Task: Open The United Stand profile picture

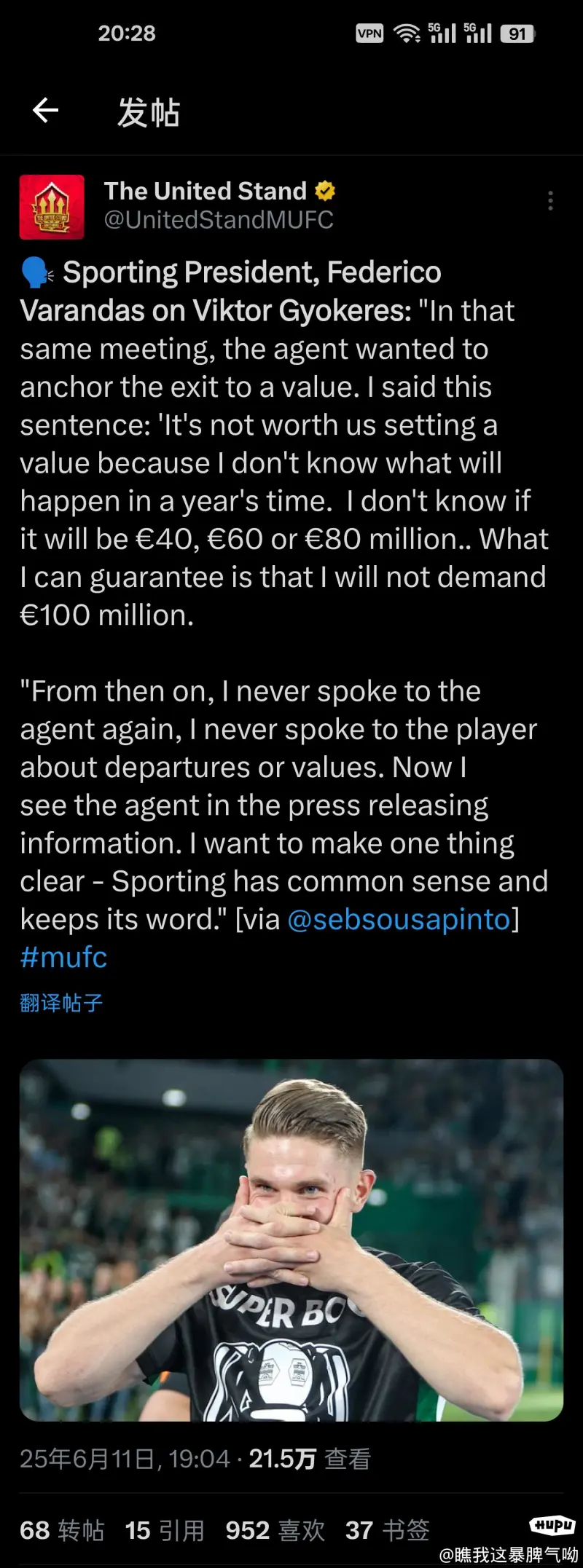Action: pos(52,207)
